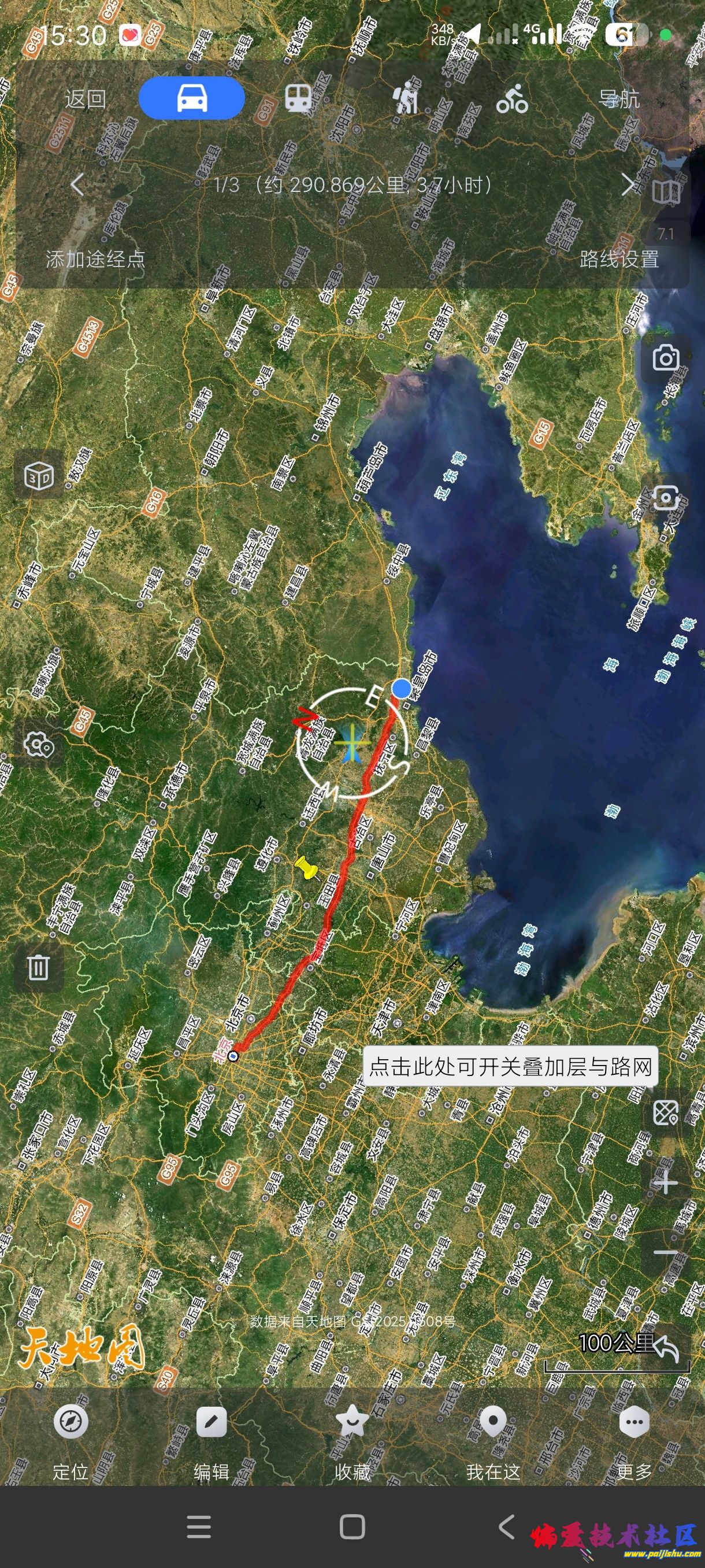Zoom out with the minus button
This screenshot has width=705, height=1568.
point(666,1253)
